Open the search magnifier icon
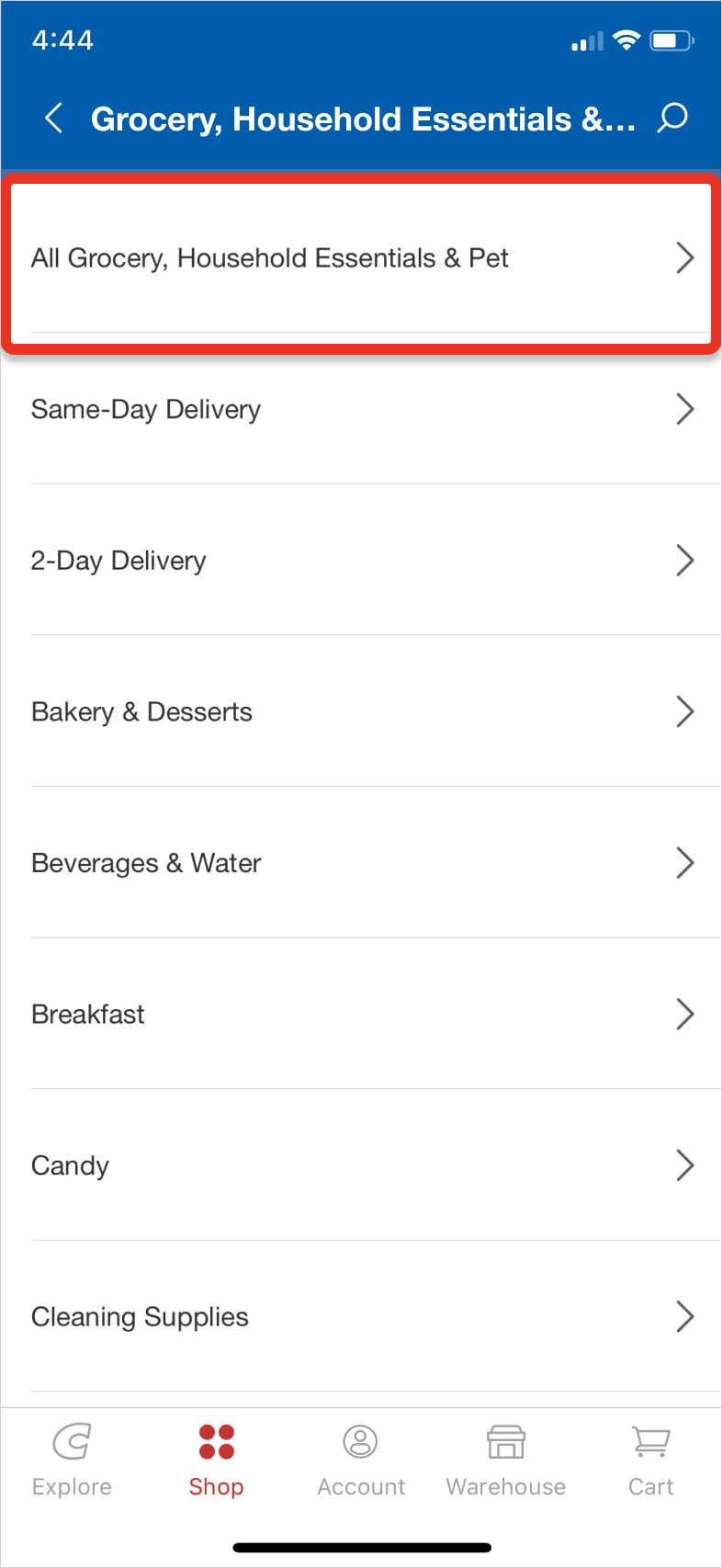 pyautogui.click(x=672, y=118)
